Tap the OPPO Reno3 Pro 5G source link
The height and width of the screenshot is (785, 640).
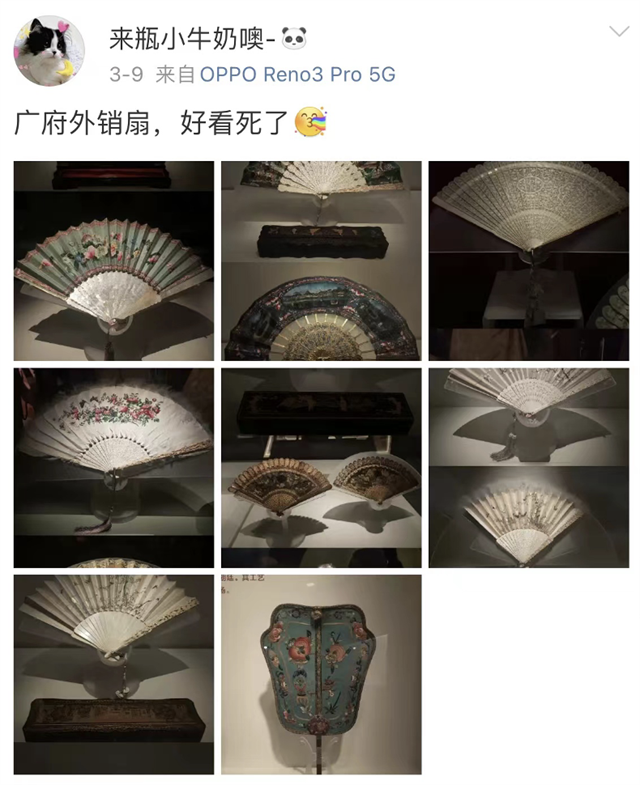click(297, 74)
